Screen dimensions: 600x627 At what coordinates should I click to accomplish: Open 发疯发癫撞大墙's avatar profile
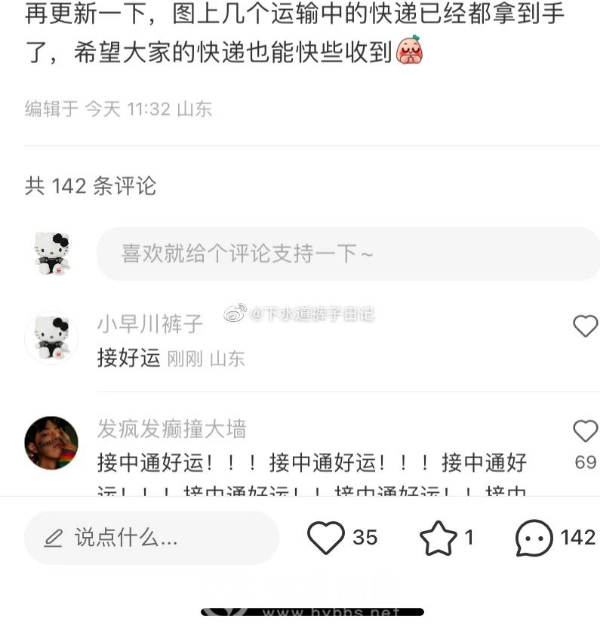(x=51, y=442)
